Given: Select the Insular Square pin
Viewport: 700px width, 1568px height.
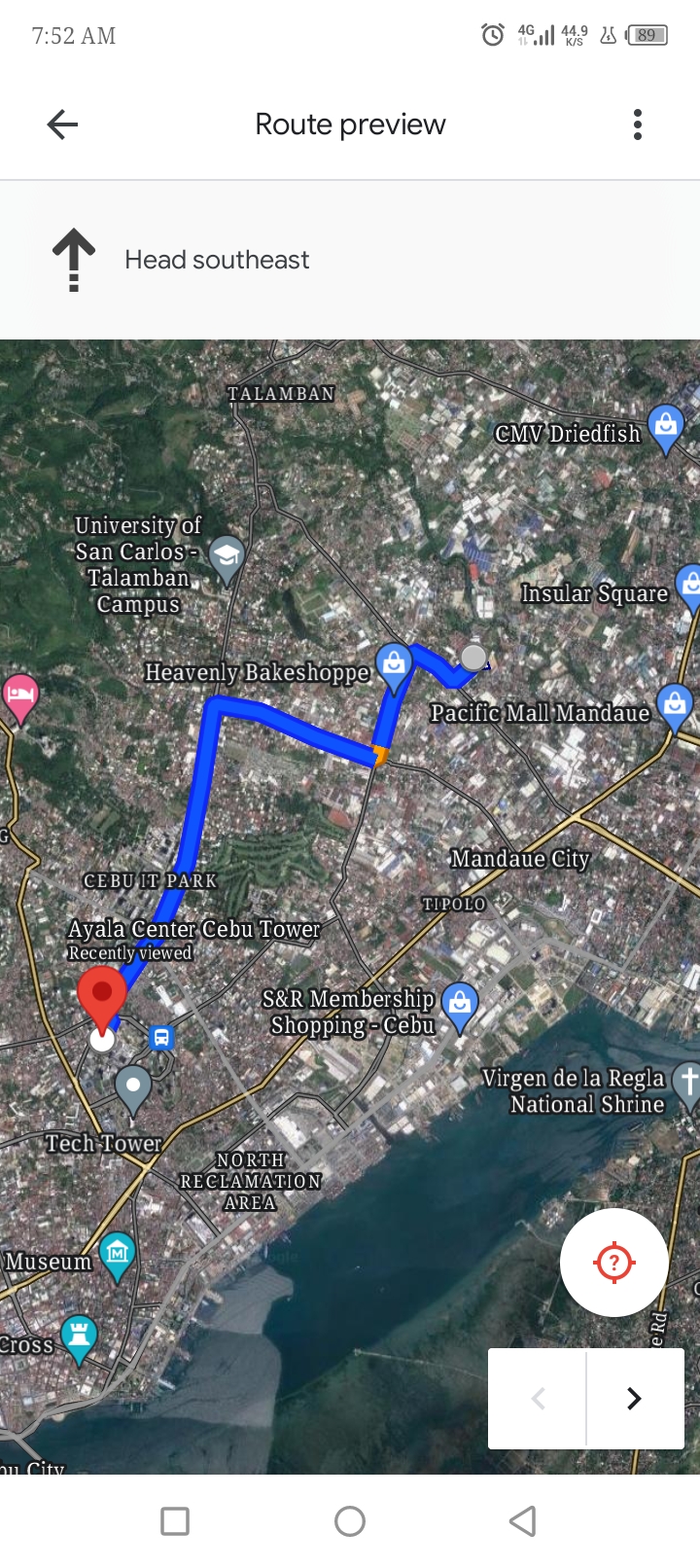Looking at the screenshot, I should pyautogui.click(x=689, y=586).
